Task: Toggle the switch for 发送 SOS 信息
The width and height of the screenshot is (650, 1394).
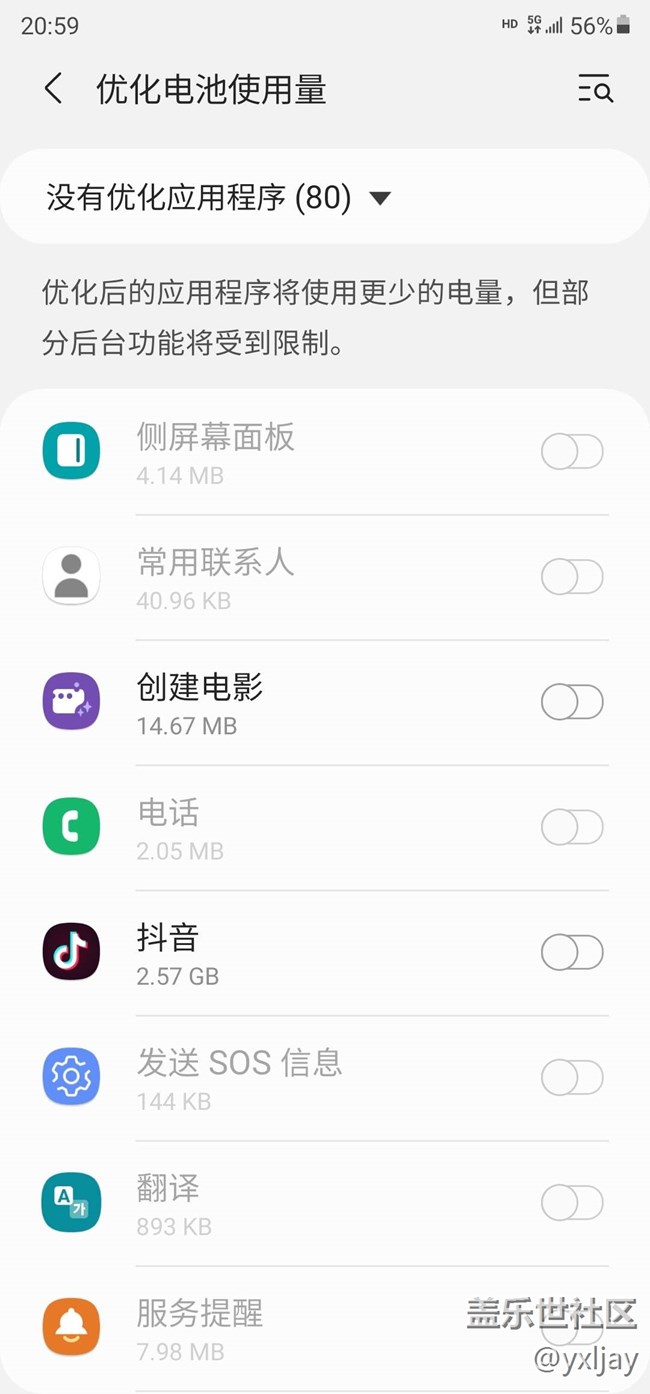Action: click(572, 1077)
